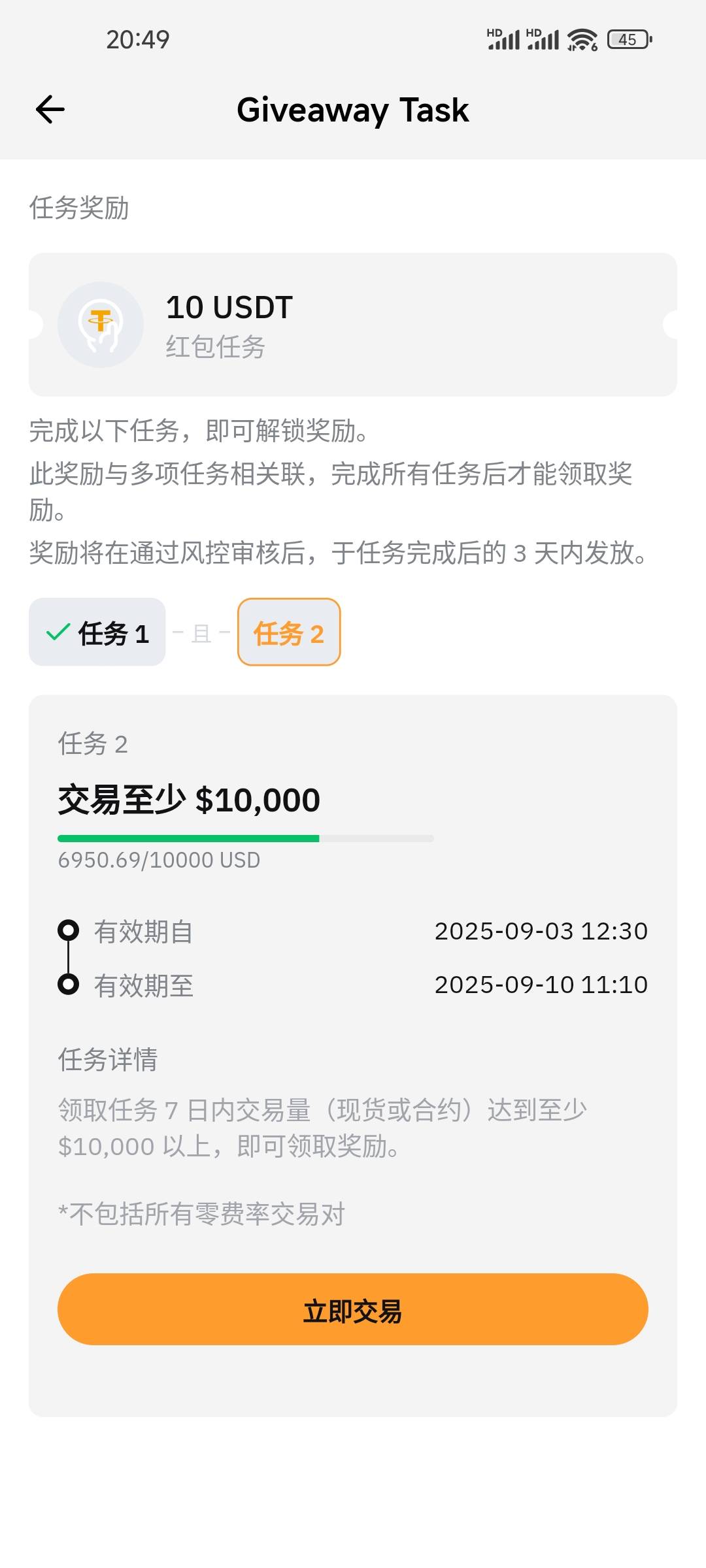Select the 任务 2 tab
This screenshot has width=706, height=1568.
click(x=289, y=632)
